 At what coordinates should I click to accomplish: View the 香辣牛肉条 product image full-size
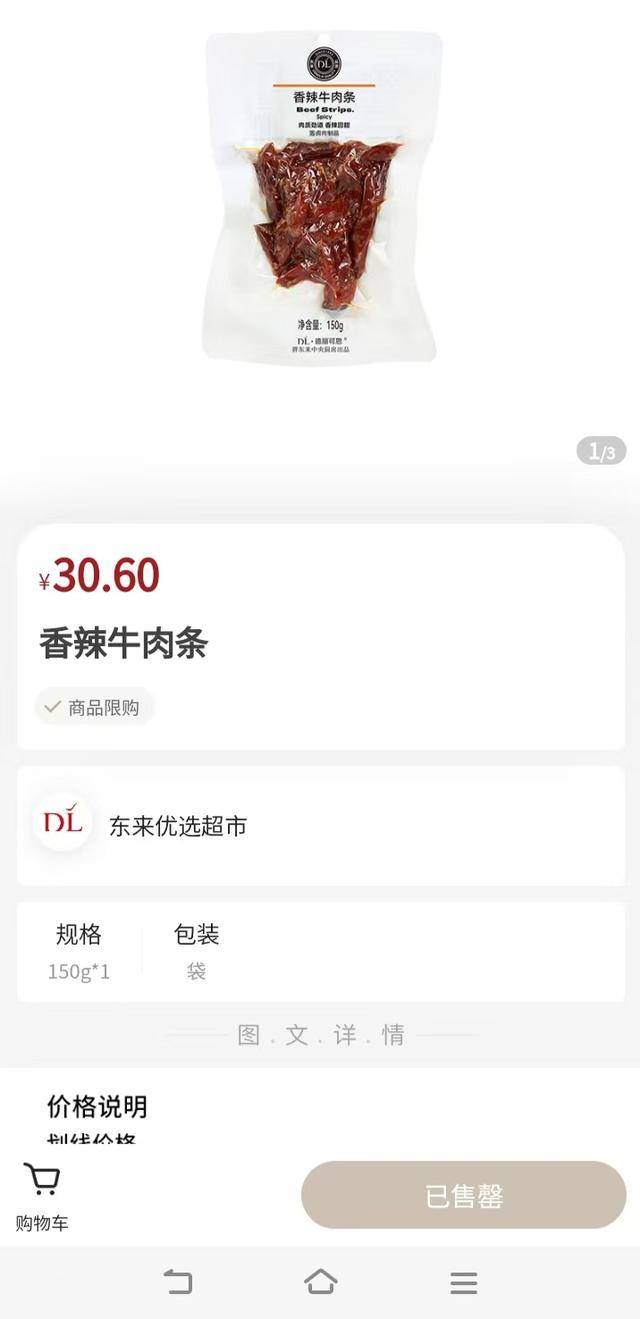coord(320,198)
